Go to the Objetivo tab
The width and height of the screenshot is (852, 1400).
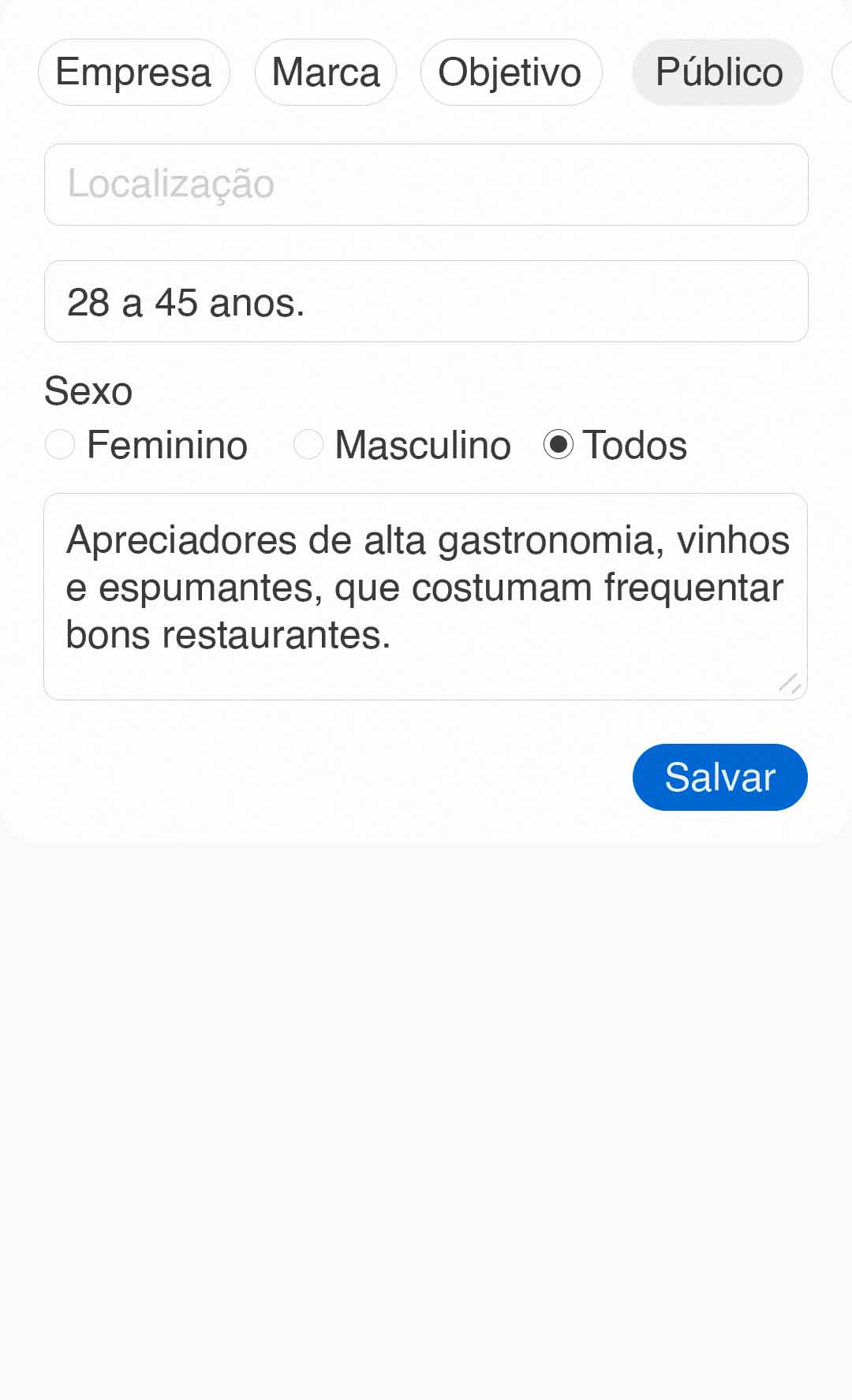coord(510,73)
